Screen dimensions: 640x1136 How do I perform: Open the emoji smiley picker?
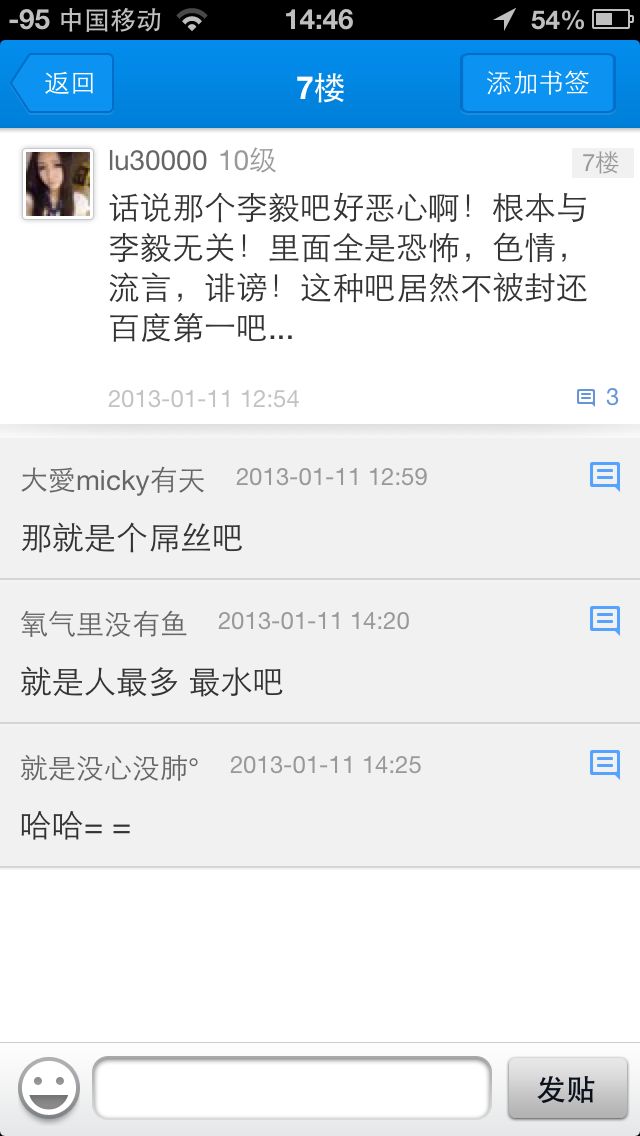tap(49, 1087)
